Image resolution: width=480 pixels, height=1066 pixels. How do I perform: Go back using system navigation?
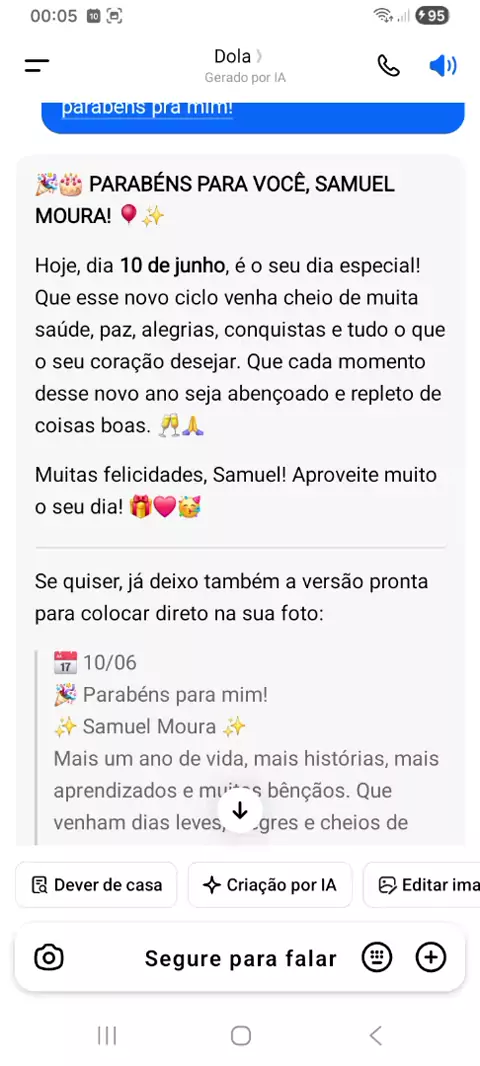pyautogui.click(x=375, y=1035)
